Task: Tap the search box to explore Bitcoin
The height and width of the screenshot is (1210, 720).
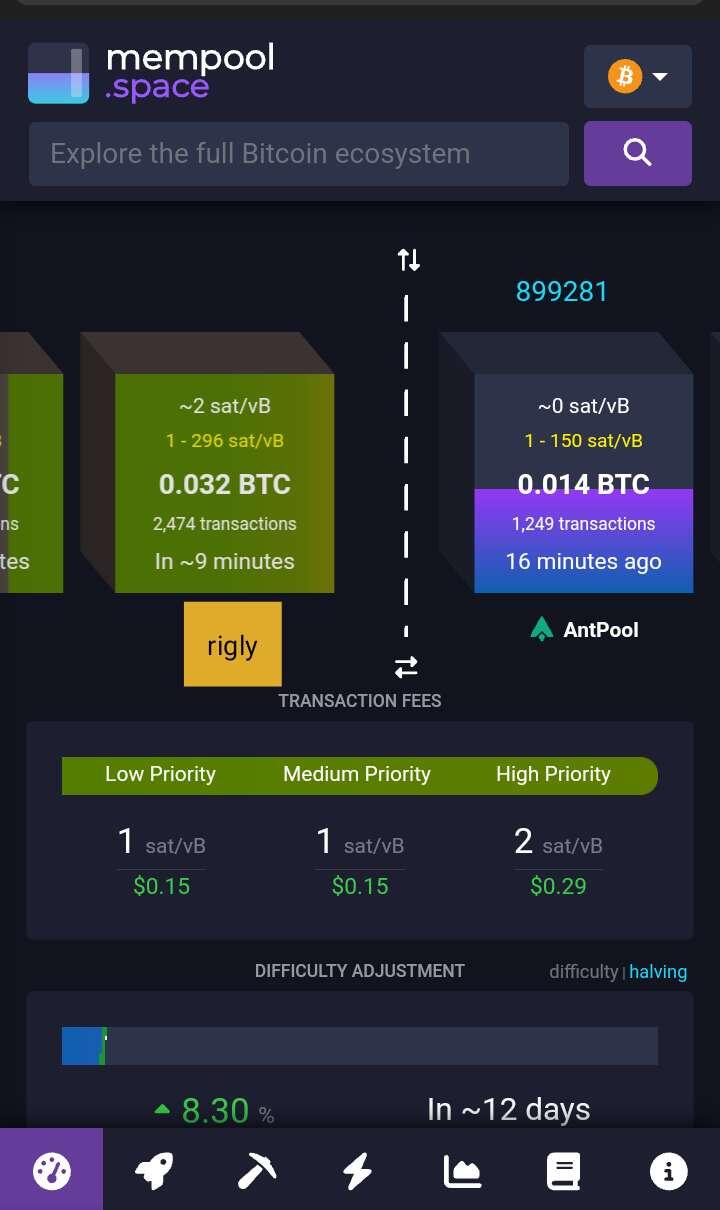Action: tap(298, 154)
